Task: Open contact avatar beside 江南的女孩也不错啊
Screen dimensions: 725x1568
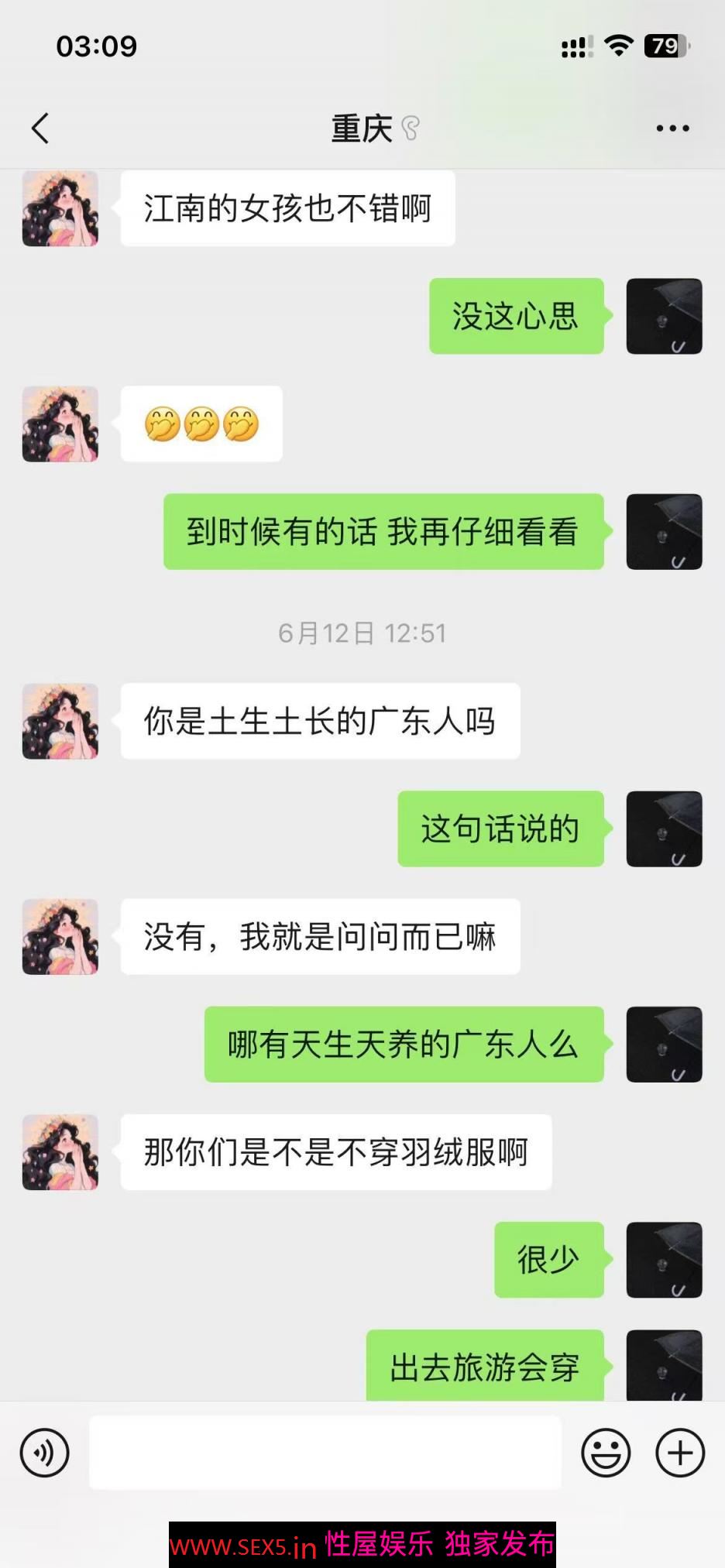Action: click(x=60, y=209)
